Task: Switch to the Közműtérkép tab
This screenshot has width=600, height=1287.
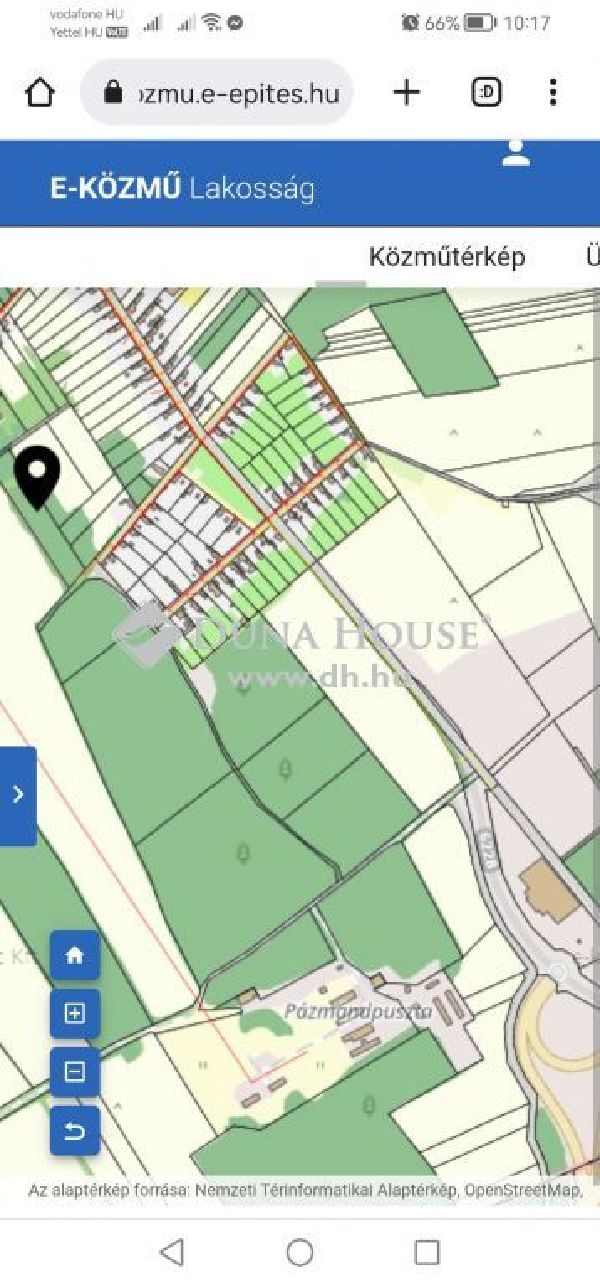Action: [x=447, y=257]
